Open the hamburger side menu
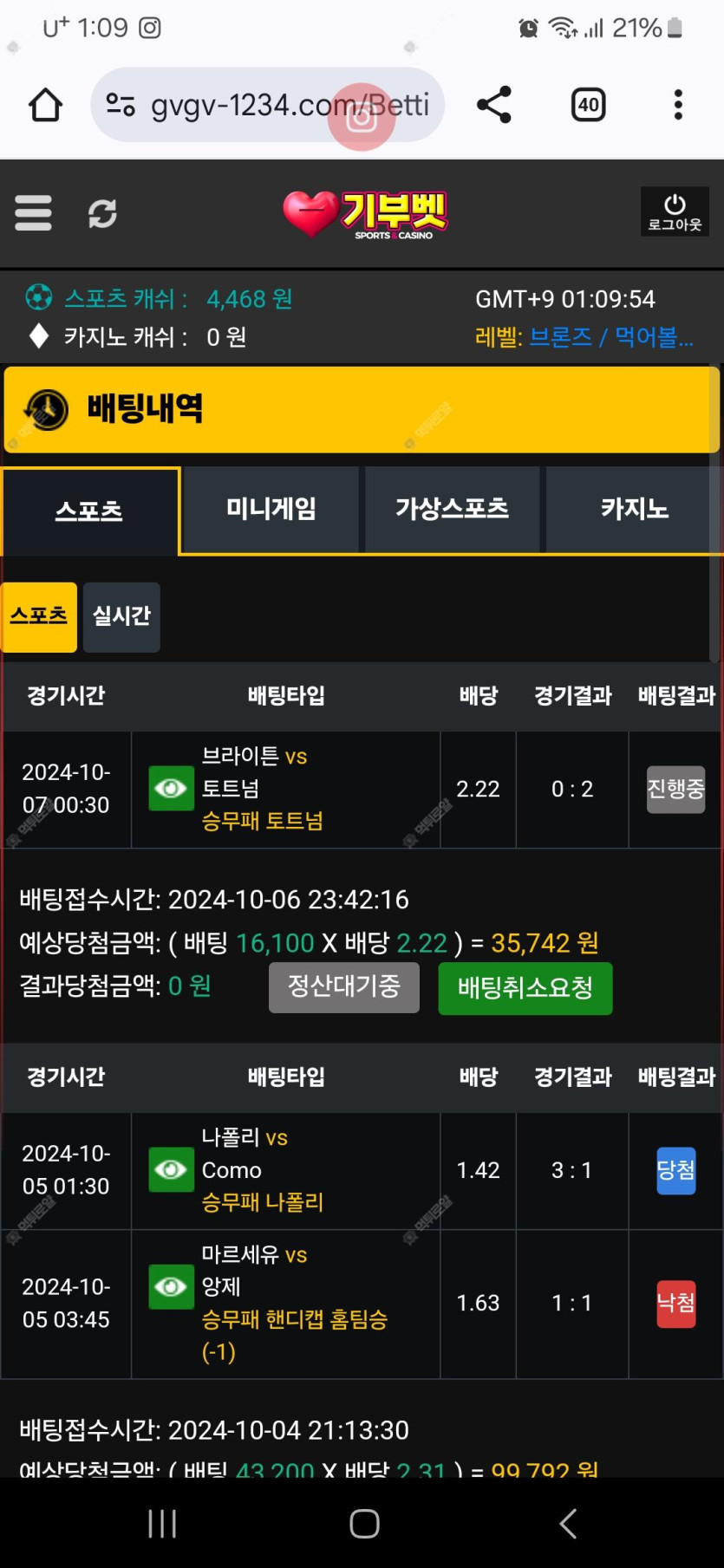 33,213
